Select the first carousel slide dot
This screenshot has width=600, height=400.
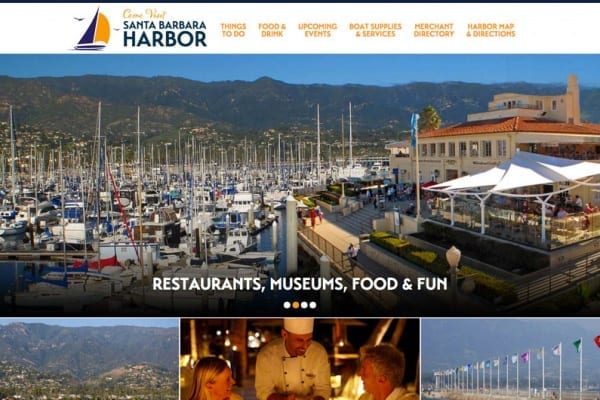pos(286,304)
